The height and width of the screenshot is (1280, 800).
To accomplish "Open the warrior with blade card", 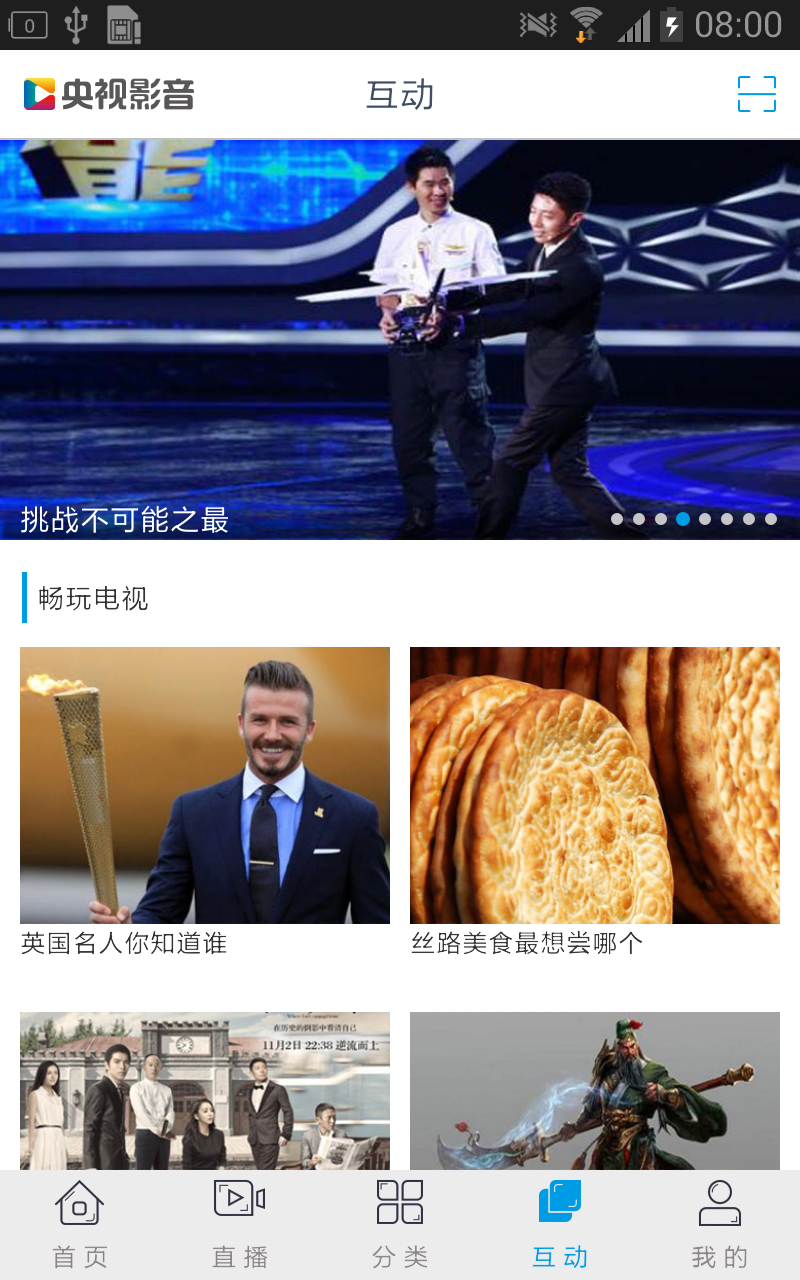I will 595,1090.
